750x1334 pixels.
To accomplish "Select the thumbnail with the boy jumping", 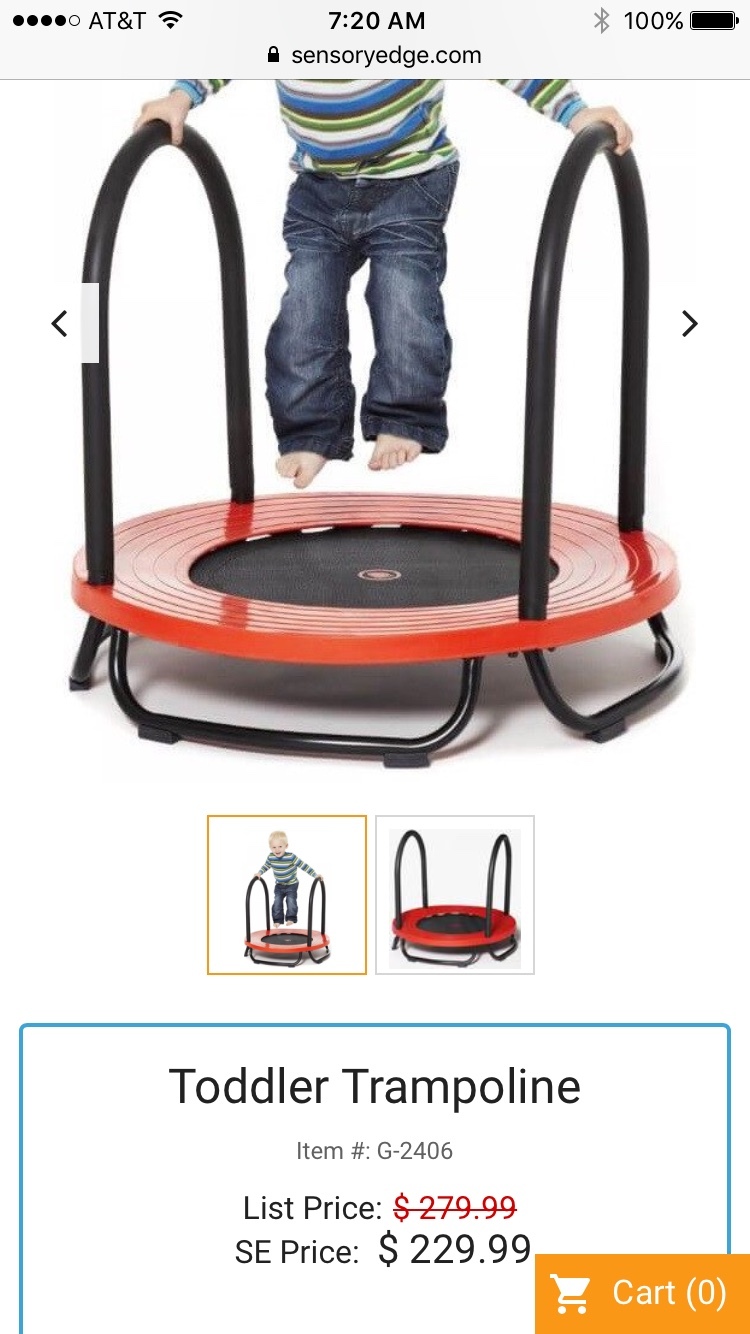I will click(287, 894).
